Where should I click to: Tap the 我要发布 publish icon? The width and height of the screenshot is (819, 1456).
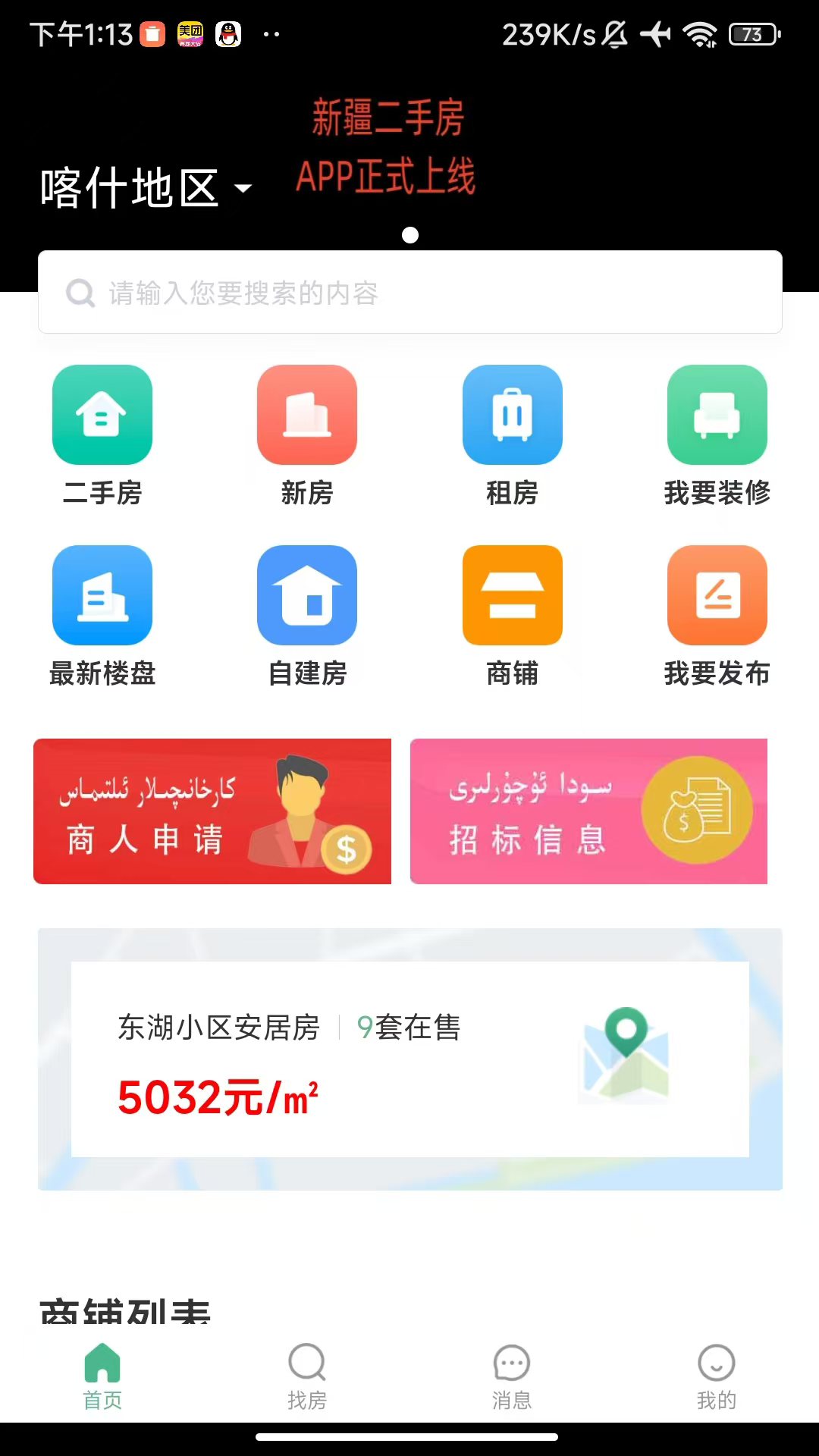[x=717, y=595]
